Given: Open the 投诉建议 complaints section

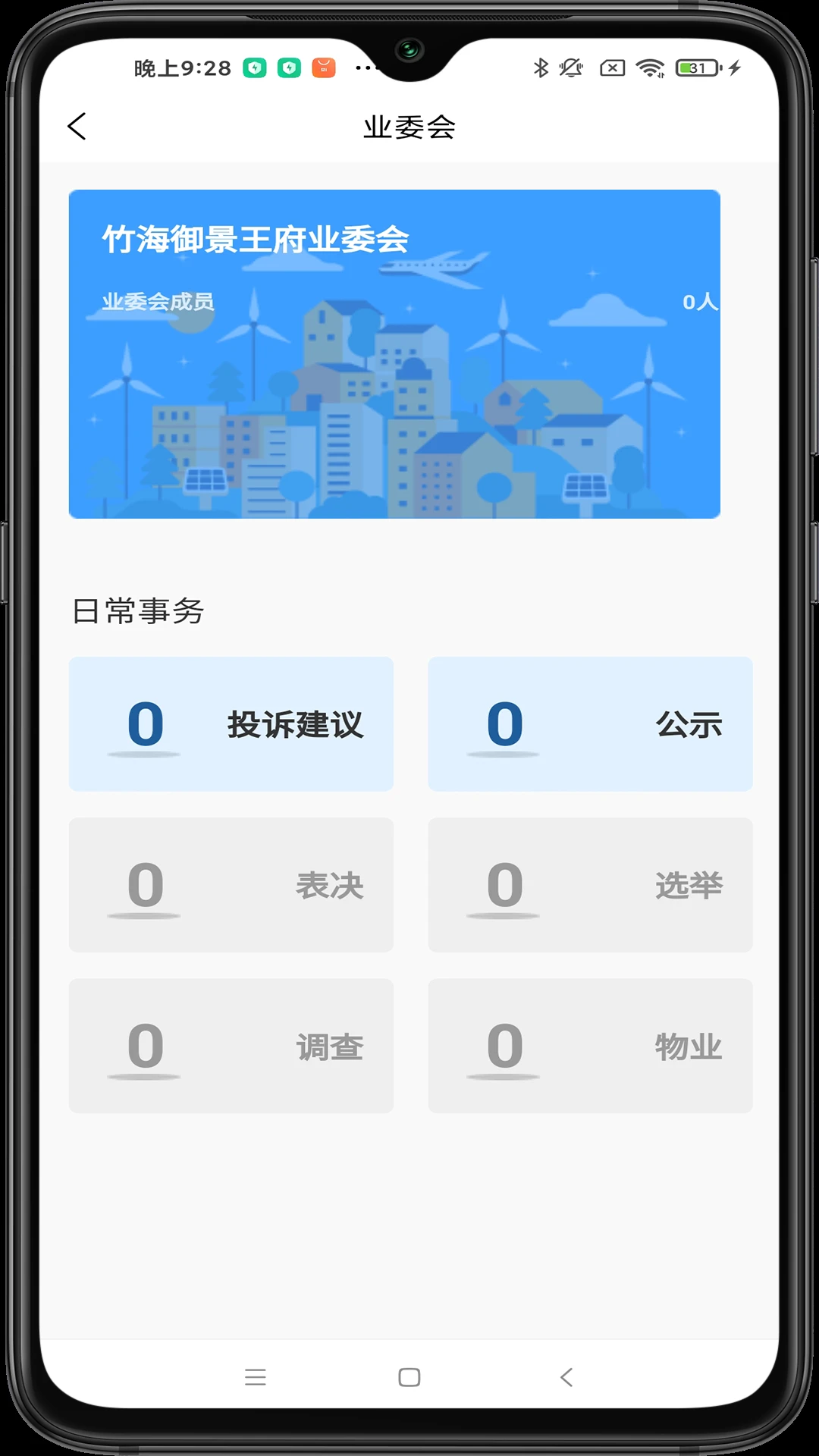Looking at the screenshot, I should (x=231, y=723).
